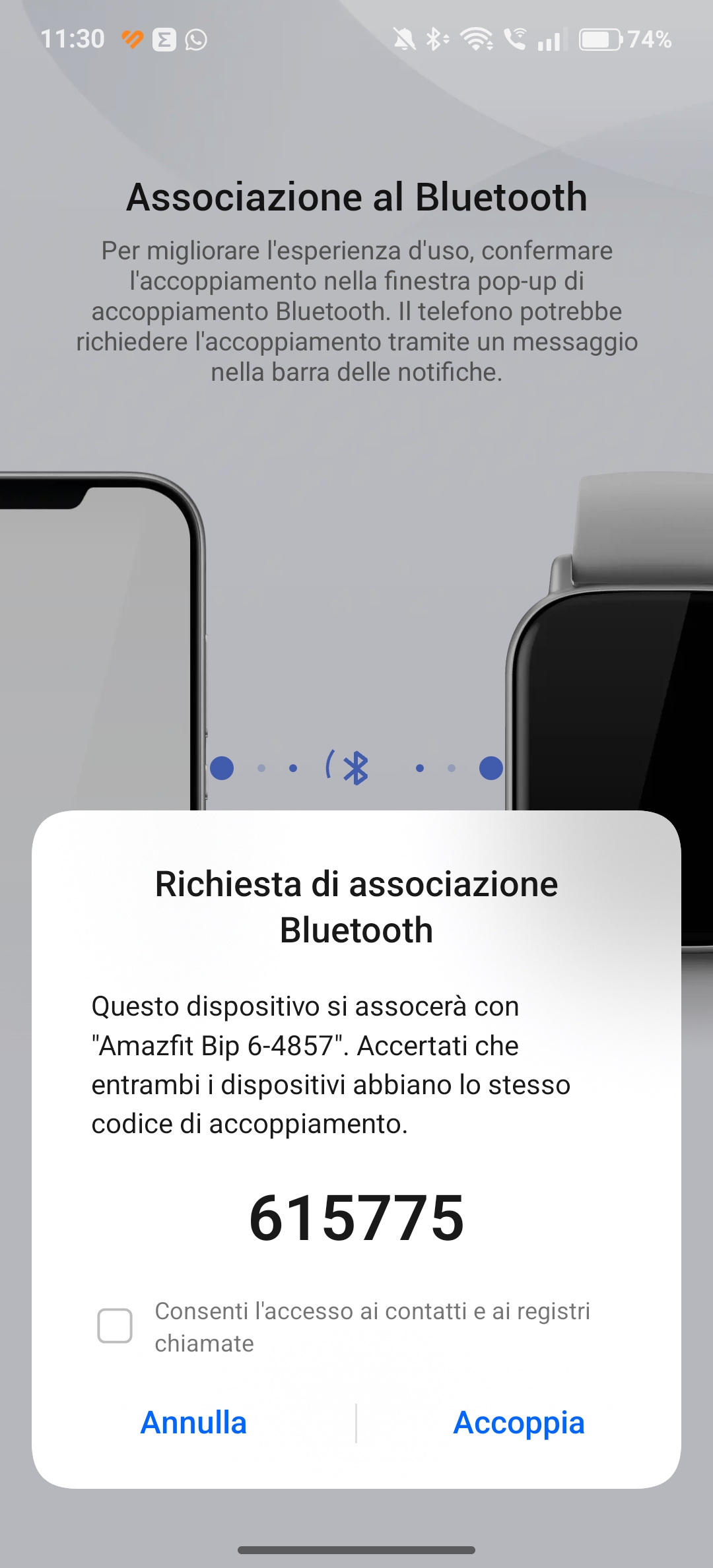
Task: Cancel the pairing request via Annulla
Action: pyautogui.click(x=193, y=1422)
